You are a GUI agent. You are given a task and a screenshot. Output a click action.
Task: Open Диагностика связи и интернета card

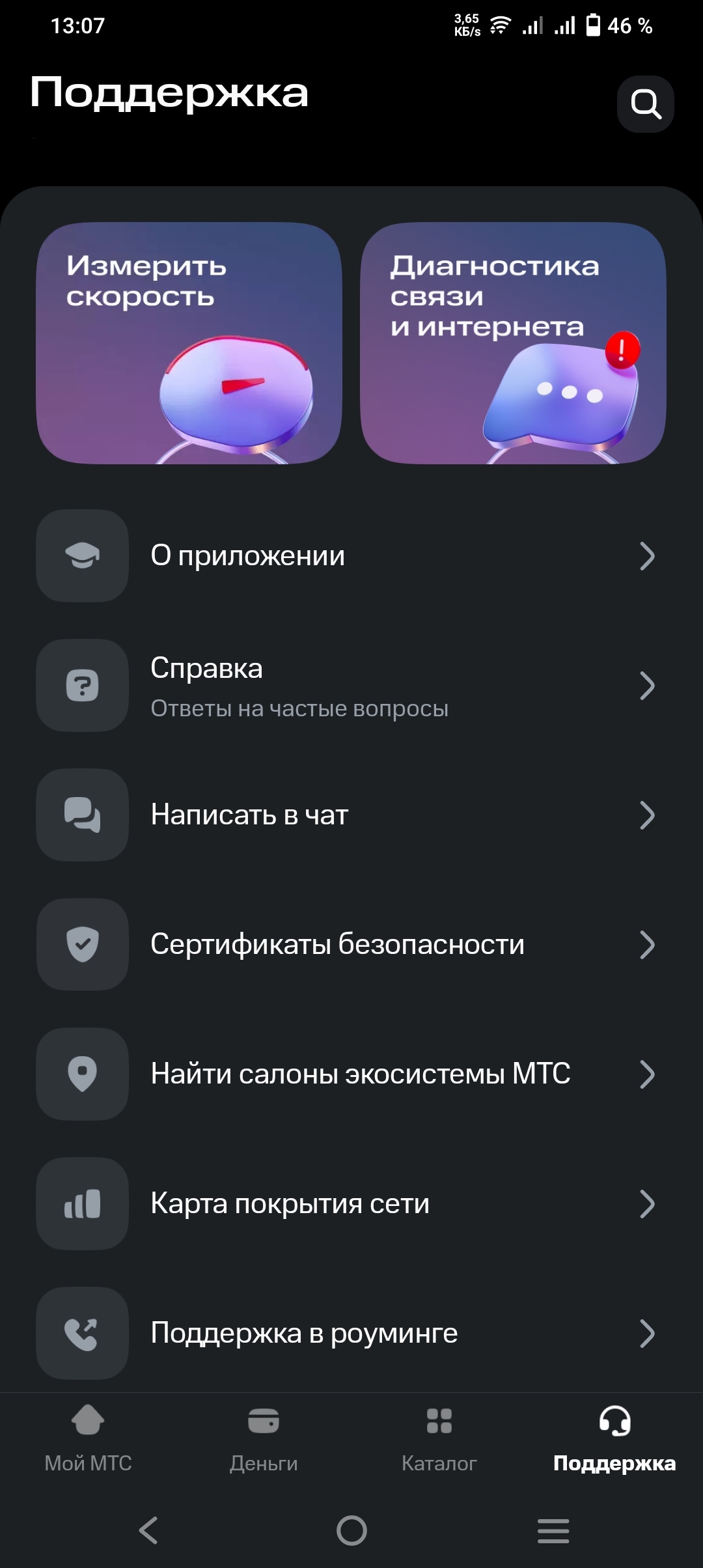pos(513,343)
